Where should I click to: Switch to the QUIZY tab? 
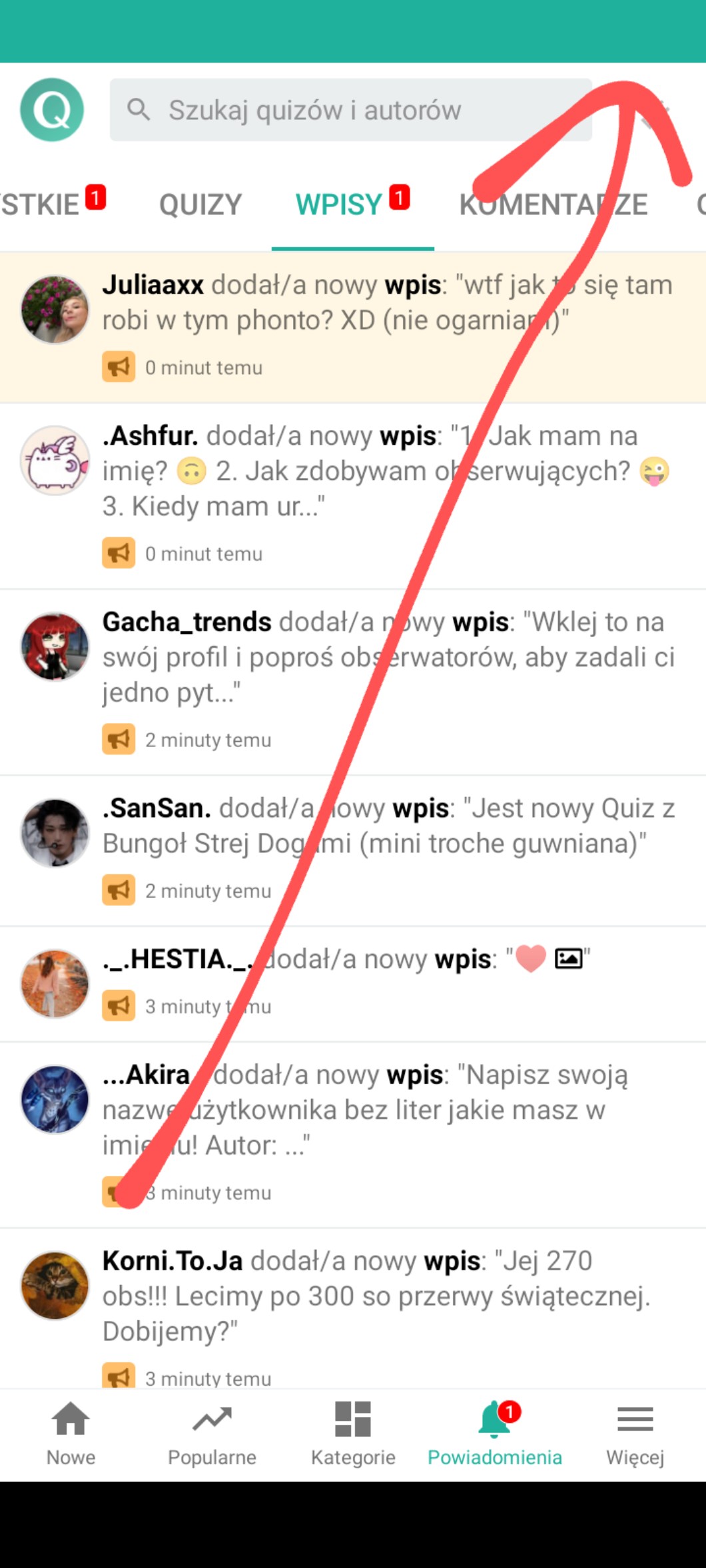coord(200,205)
